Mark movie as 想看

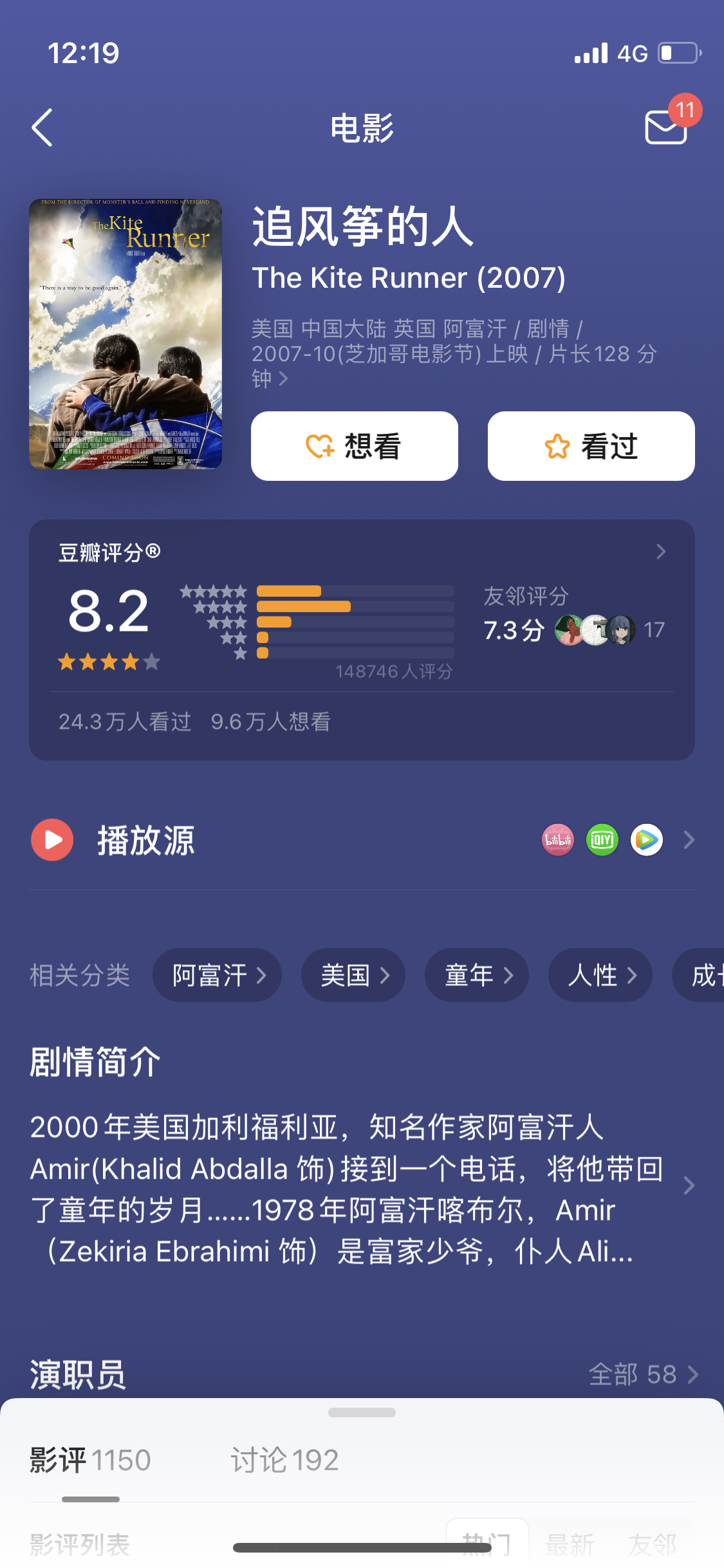coord(354,446)
